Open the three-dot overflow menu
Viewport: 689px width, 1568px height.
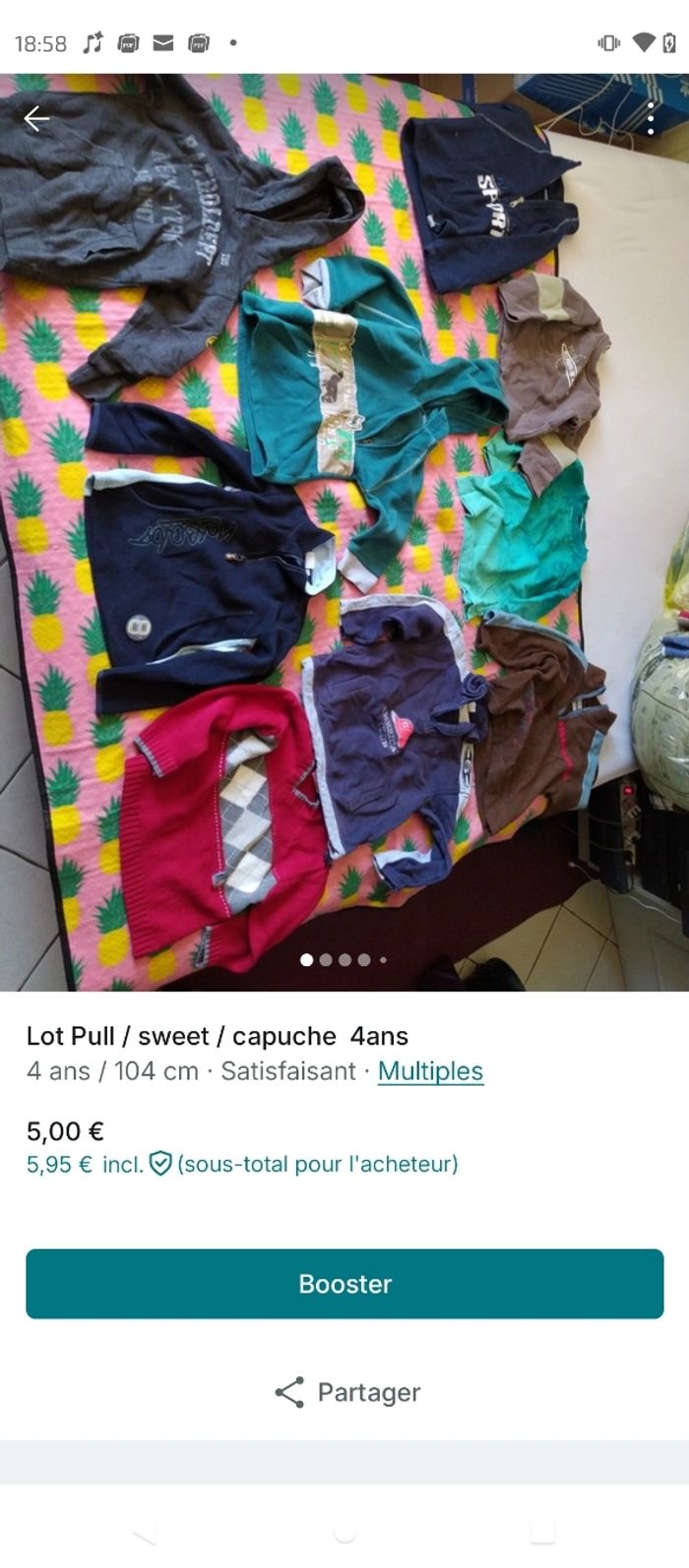(651, 119)
